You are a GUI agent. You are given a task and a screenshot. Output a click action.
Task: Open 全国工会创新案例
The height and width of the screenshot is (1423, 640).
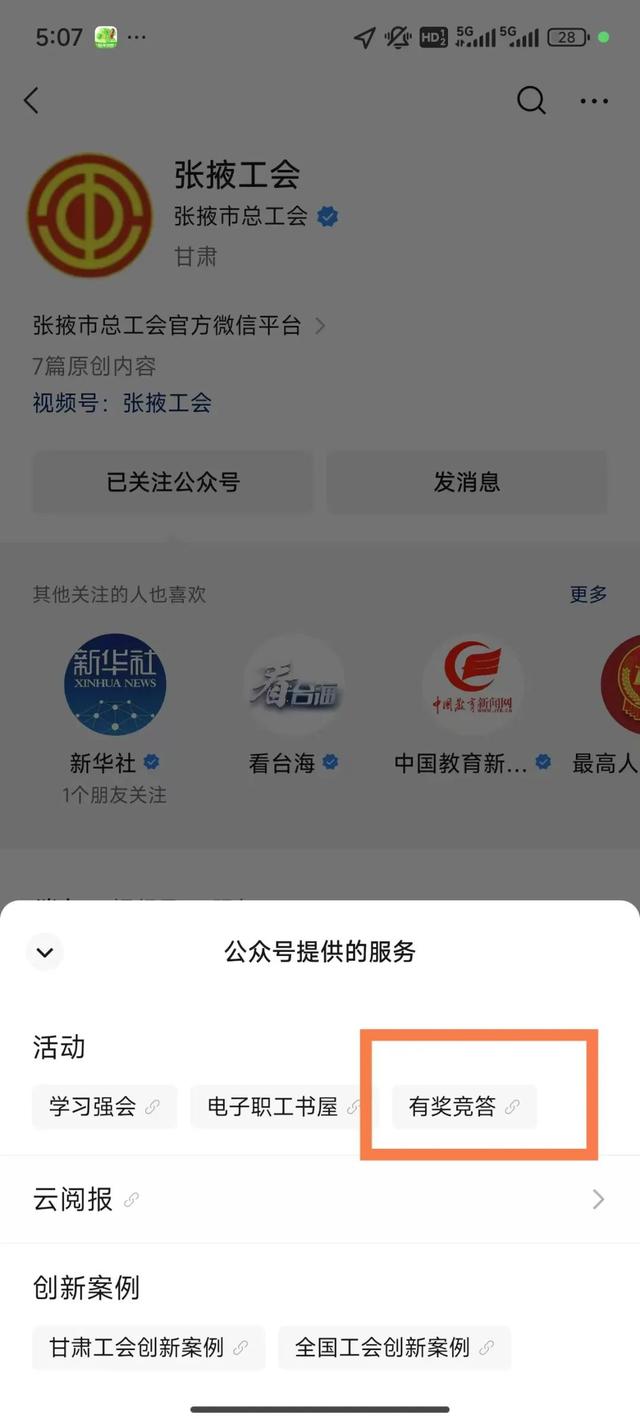tap(395, 1348)
